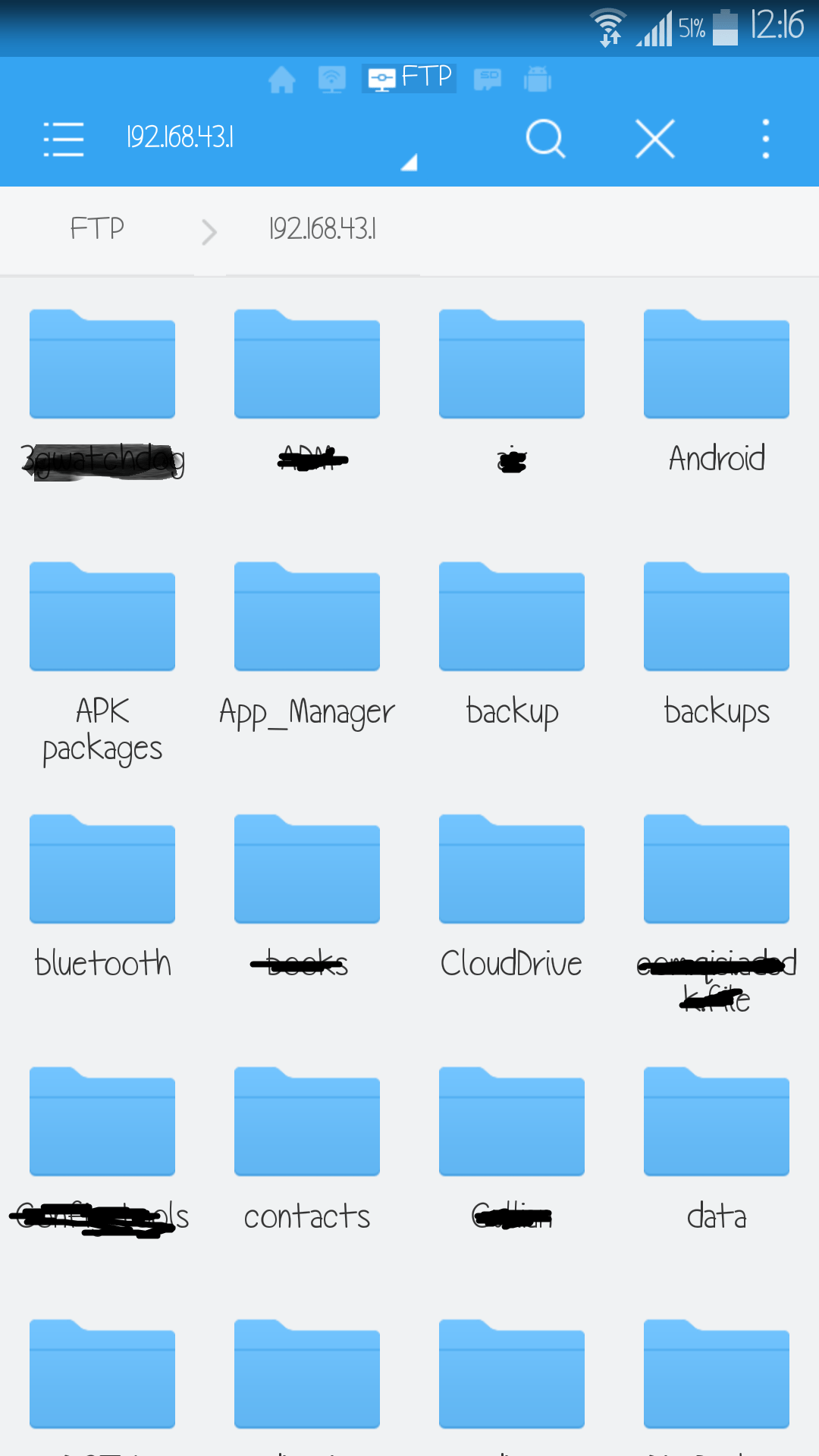This screenshot has width=819, height=1456.
Task: Search files on this FTP server
Action: [545, 139]
